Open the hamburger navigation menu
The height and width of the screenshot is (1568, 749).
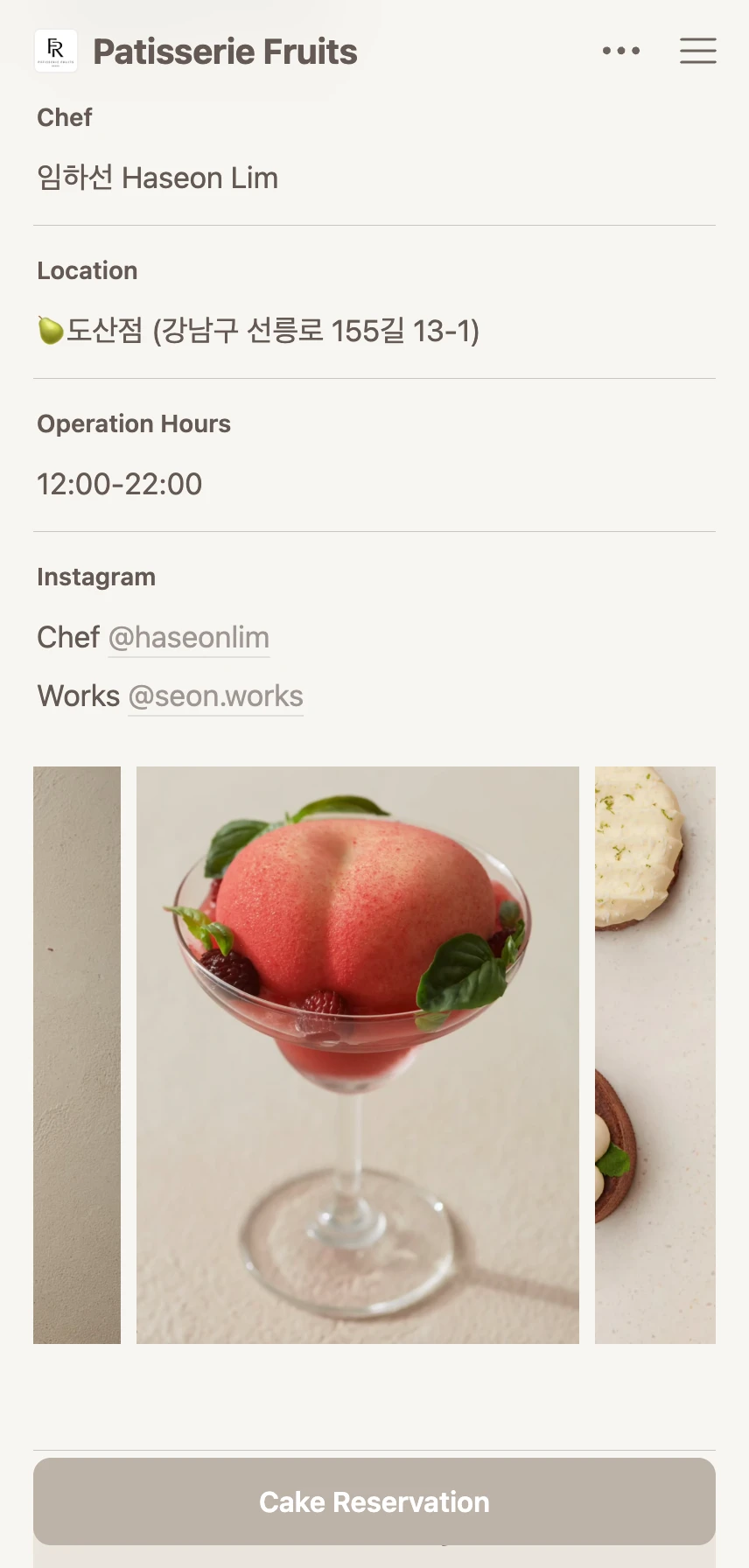click(x=697, y=51)
